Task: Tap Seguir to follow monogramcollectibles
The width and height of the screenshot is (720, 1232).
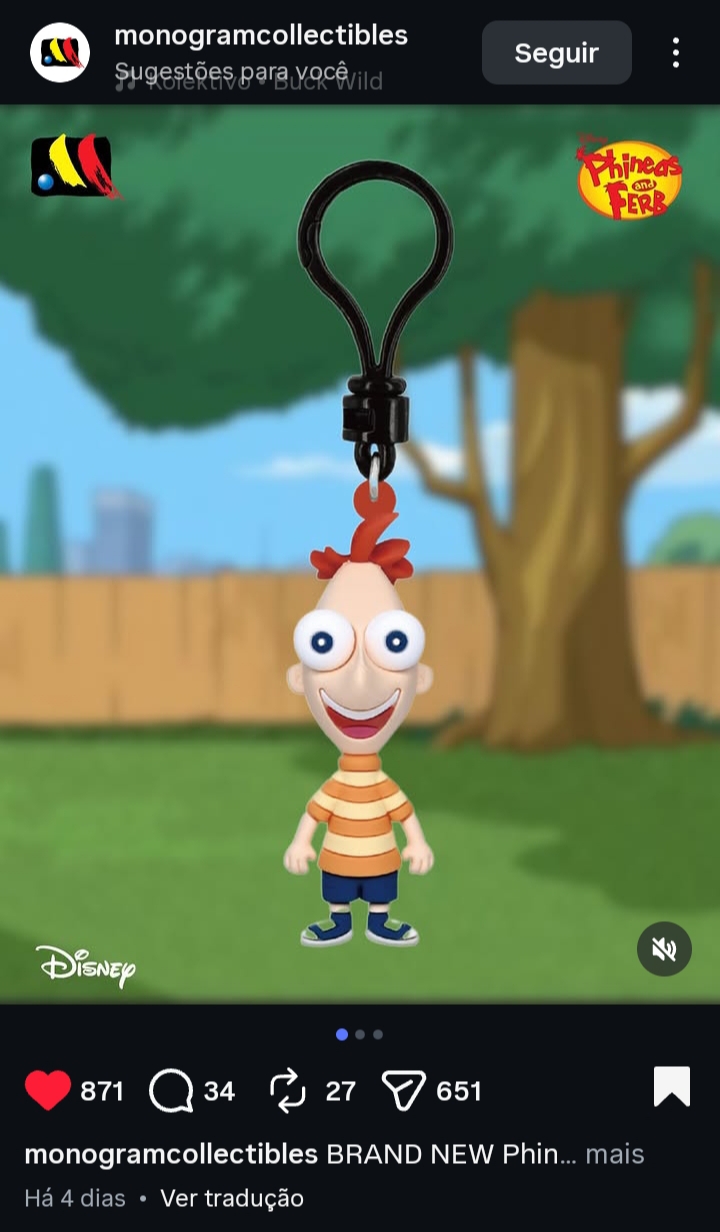Action: [556, 52]
